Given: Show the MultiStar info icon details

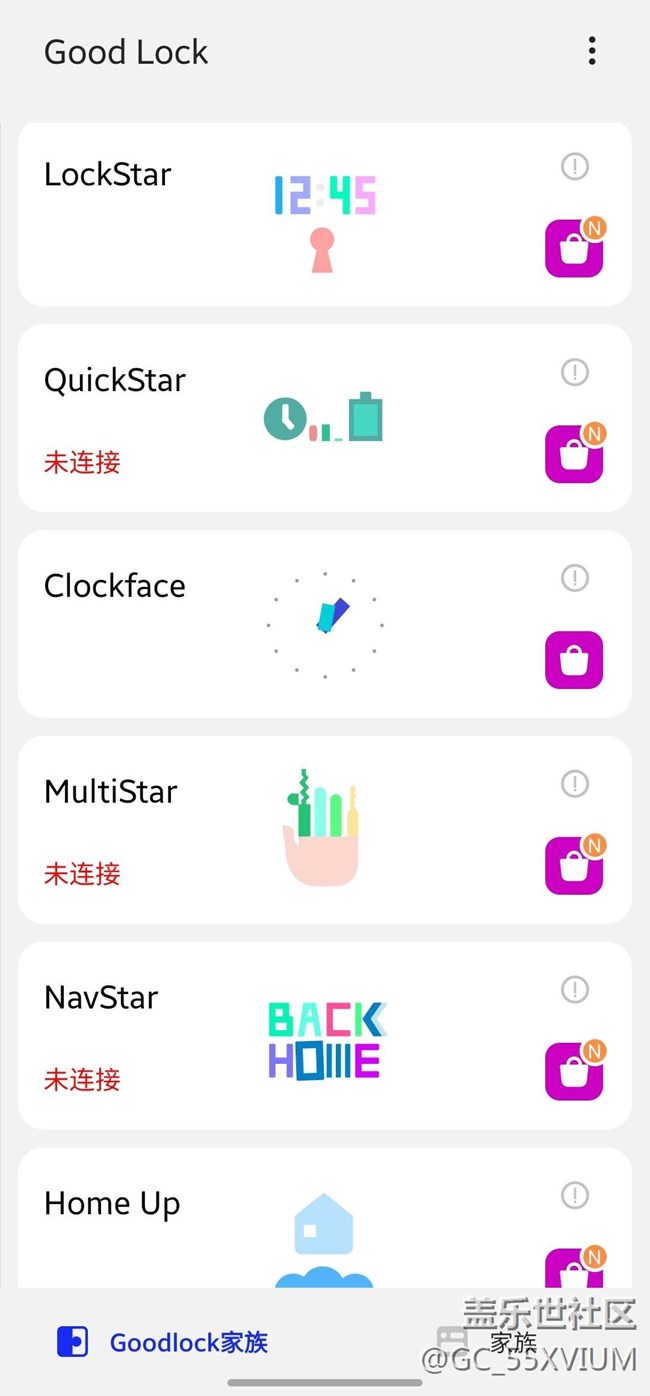Looking at the screenshot, I should (x=575, y=784).
